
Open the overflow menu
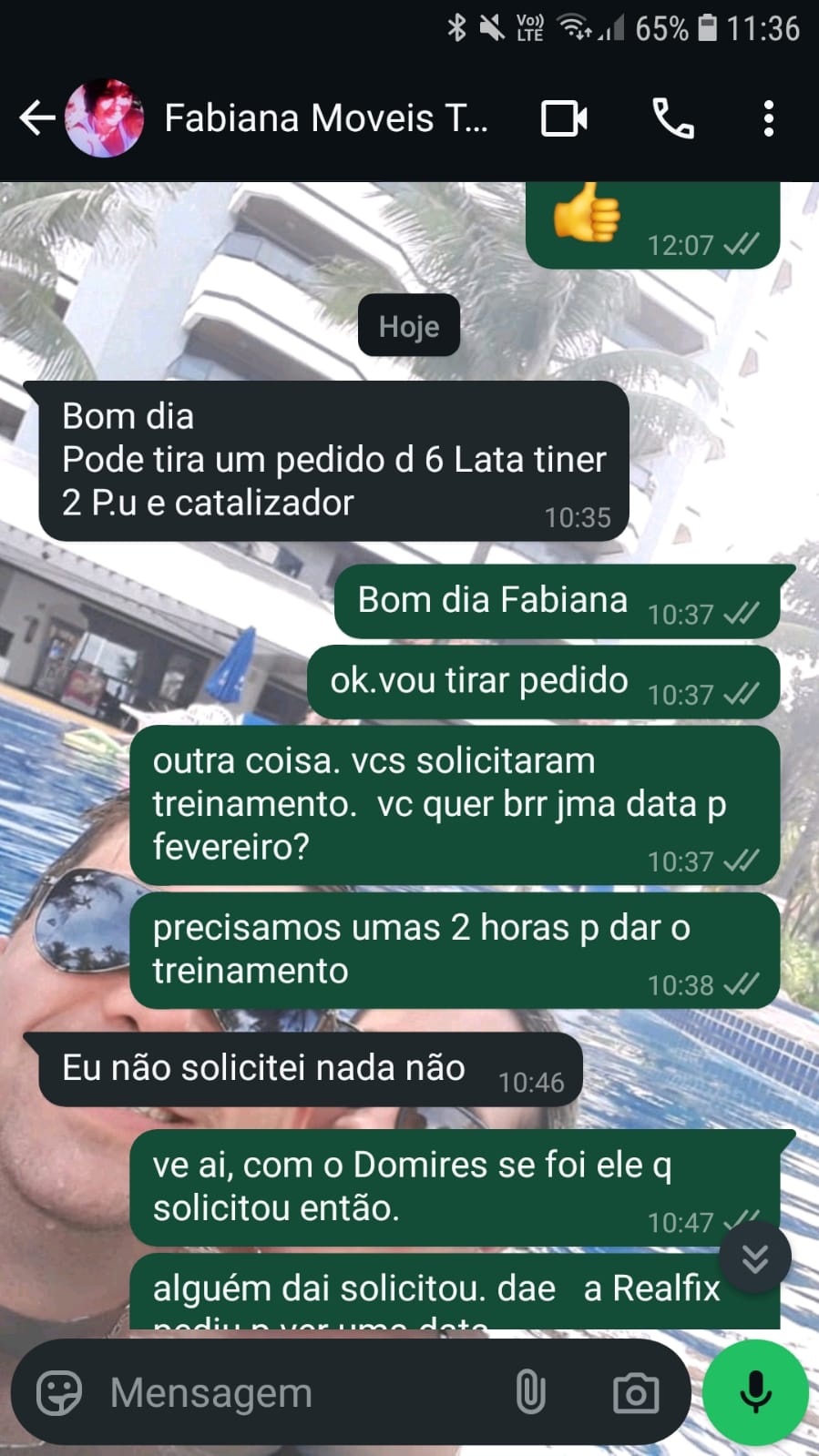point(768,118)
